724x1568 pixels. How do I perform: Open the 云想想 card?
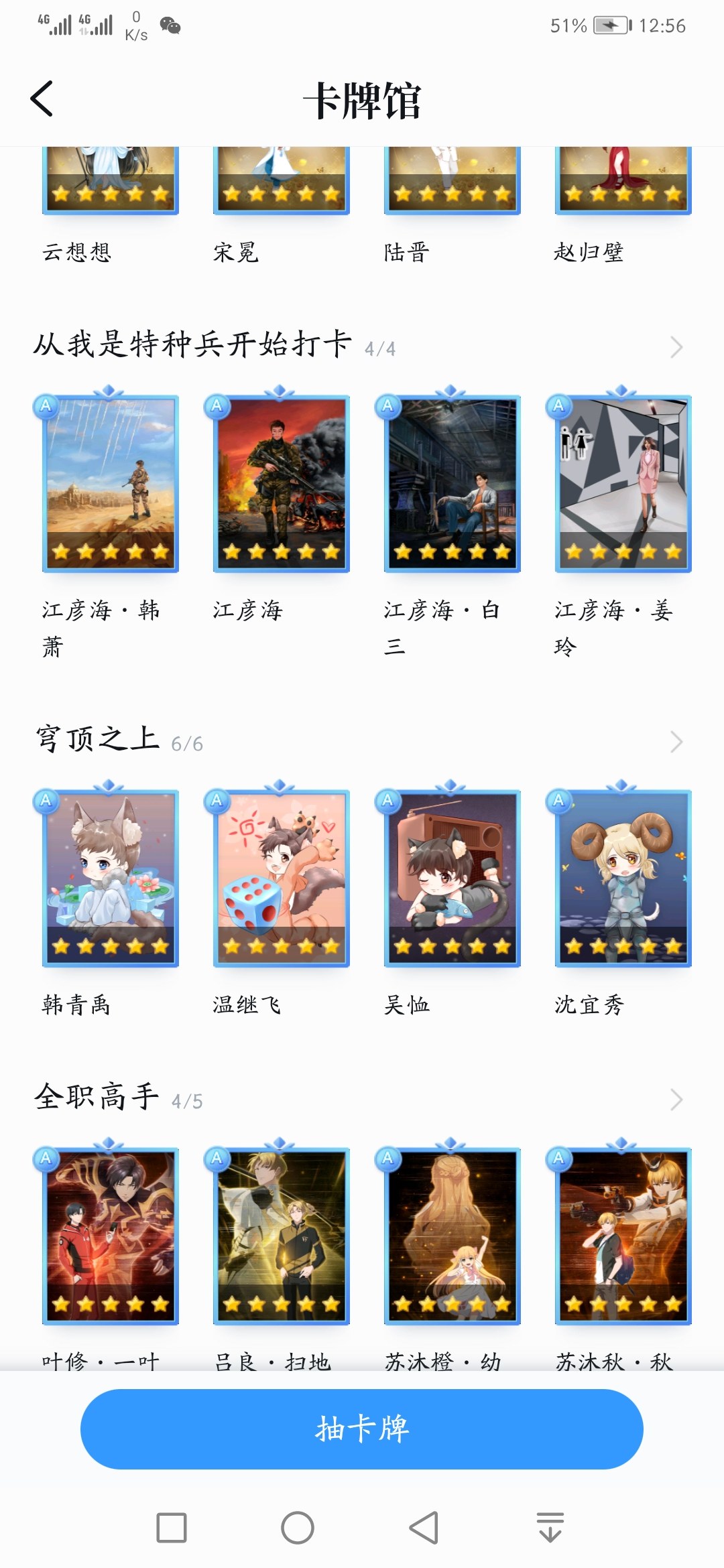coord(111,181)
